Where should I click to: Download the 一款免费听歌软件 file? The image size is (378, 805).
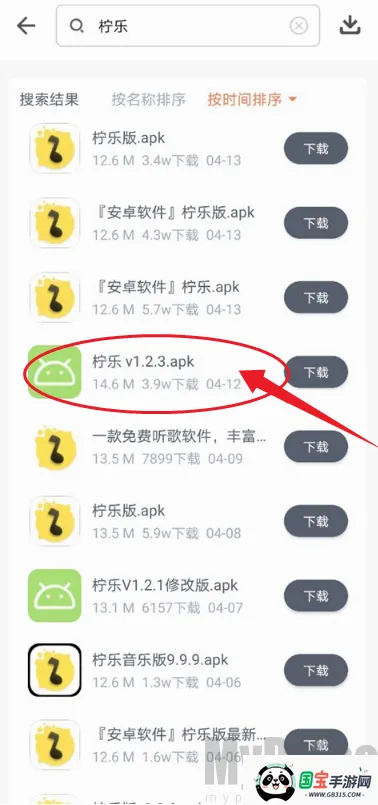tap(316, 447)
